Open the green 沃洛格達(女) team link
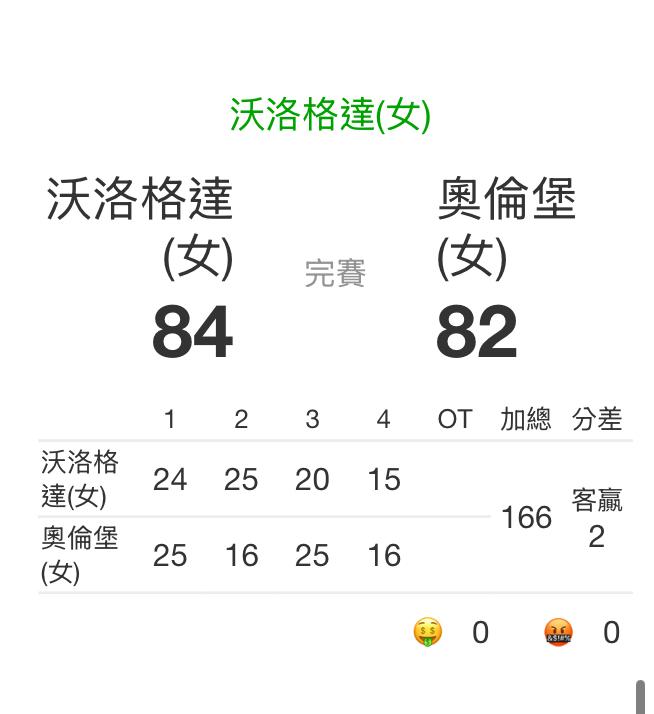The height and width of the screenshot is (714, 654). [x=330, y=114]
